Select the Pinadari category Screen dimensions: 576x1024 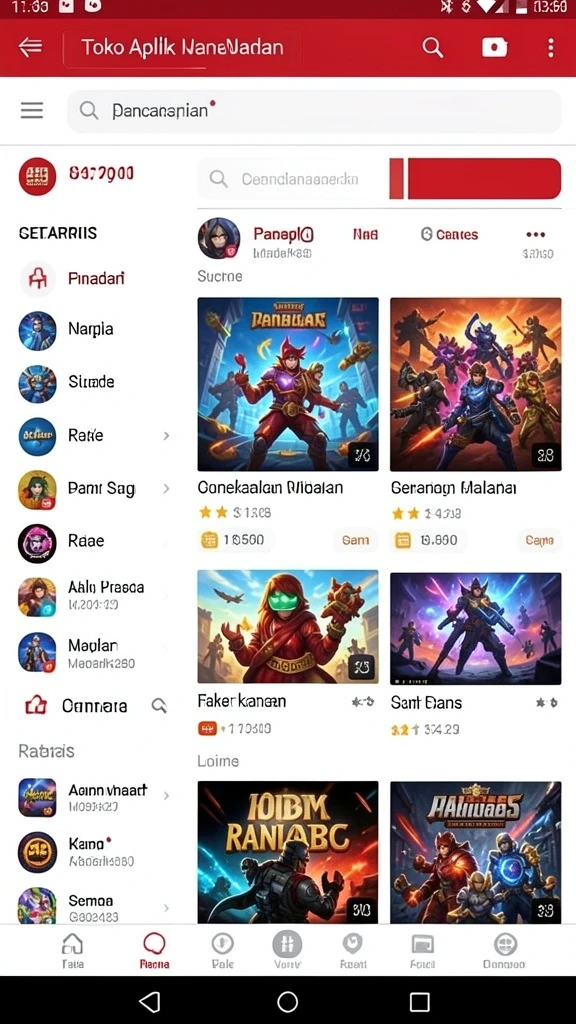click(95, 279)
